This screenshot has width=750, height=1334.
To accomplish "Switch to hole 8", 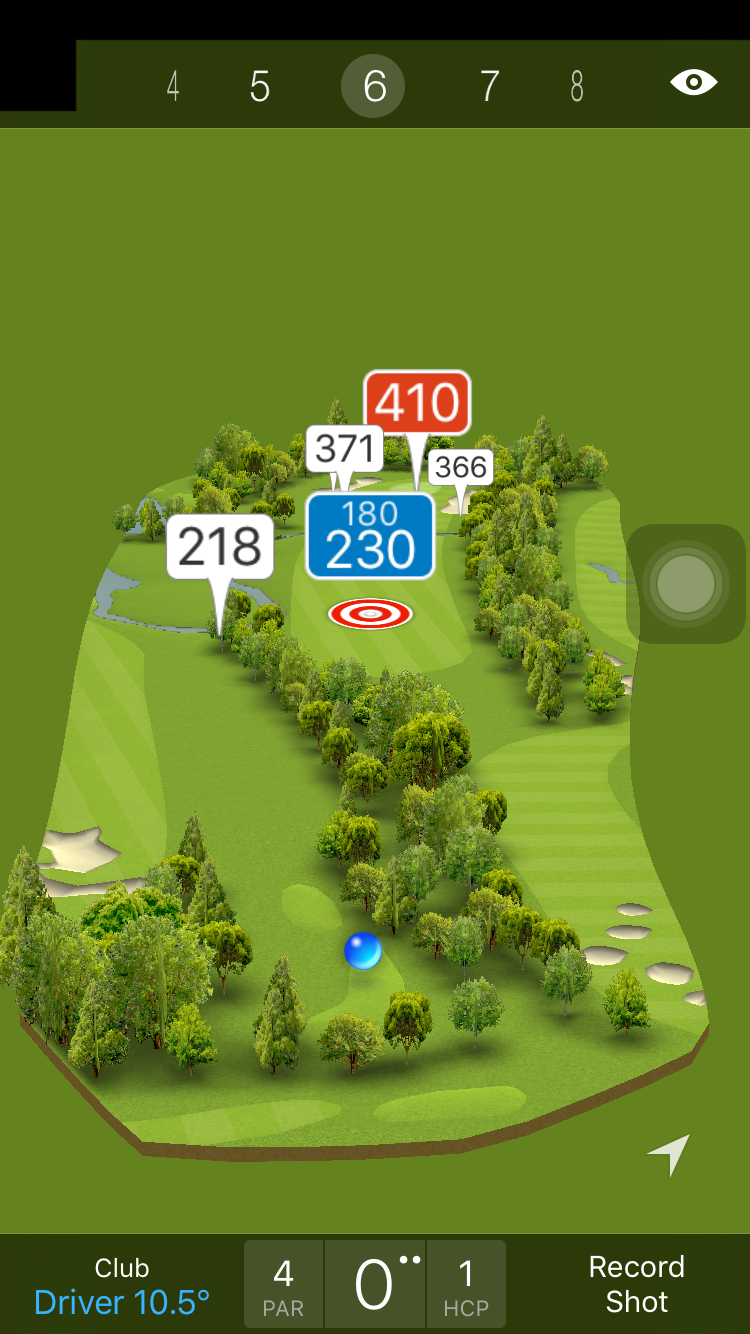I will (577, 87).
